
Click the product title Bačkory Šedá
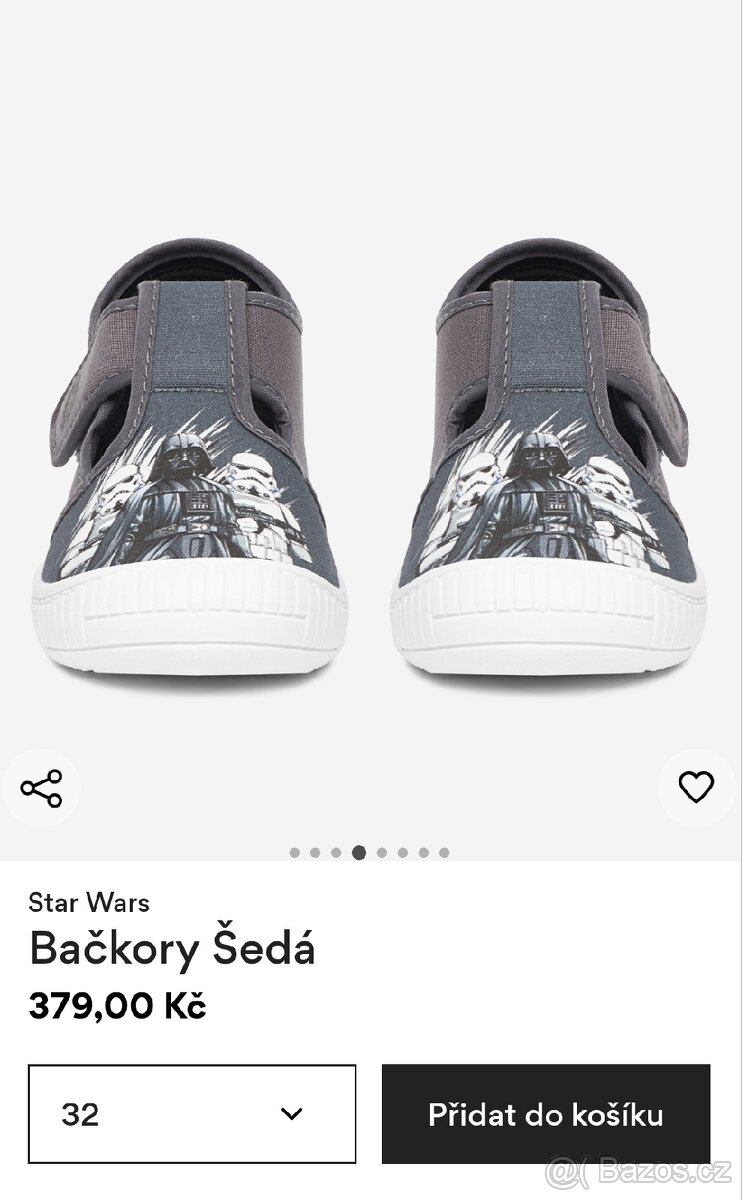point(172,948)
